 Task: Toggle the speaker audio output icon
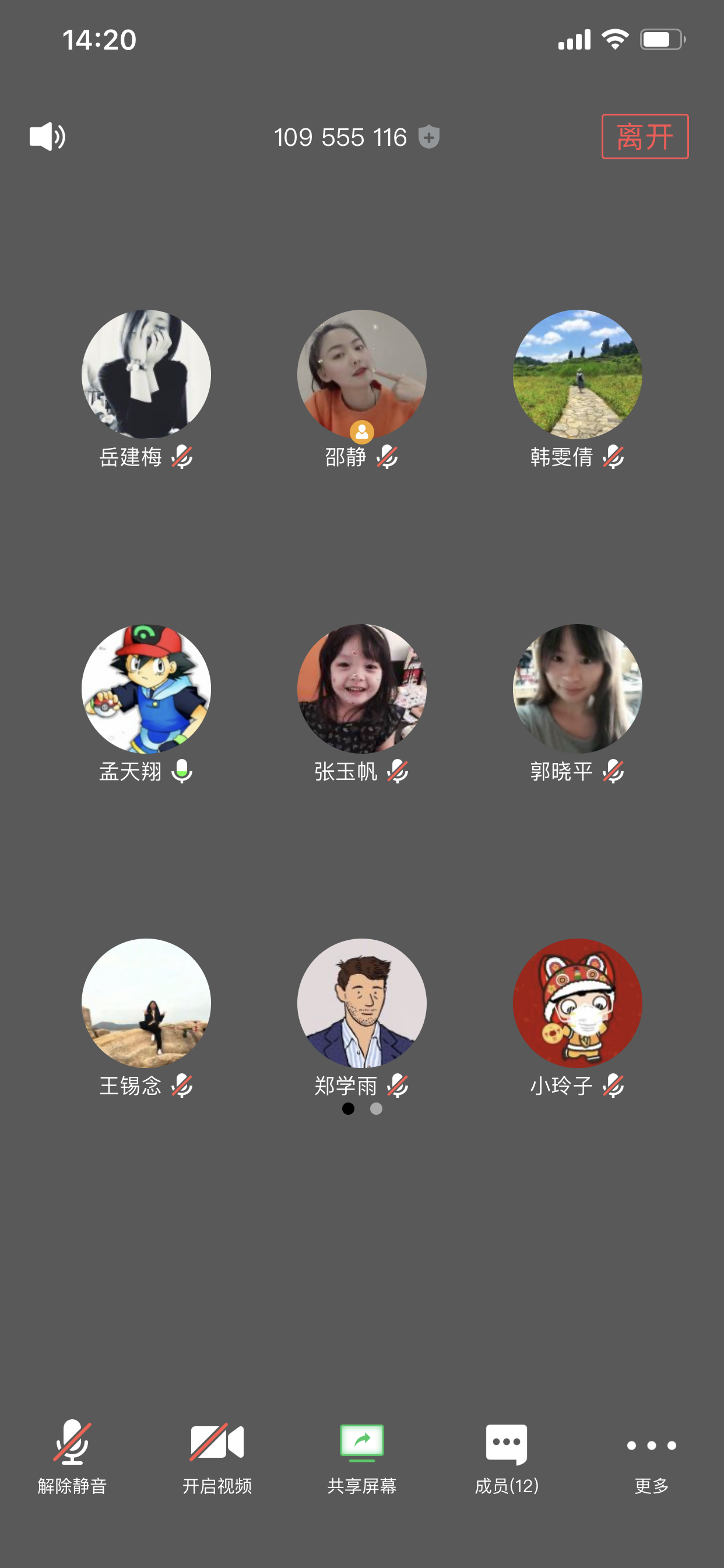[x=47, y=136]
